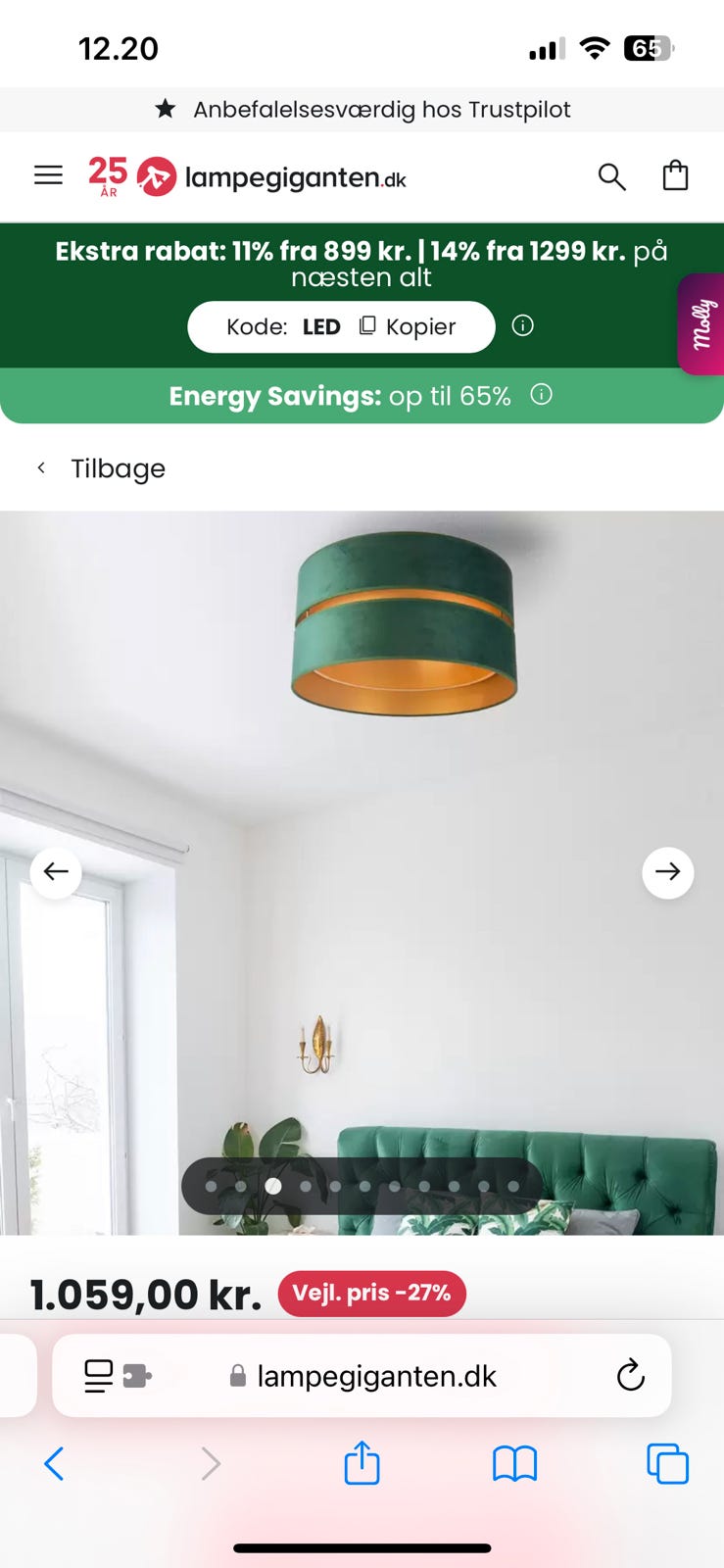Image resolution: width=724 pixels, height=1568 pixels.
Task: Click the info icon beside the discount code
Action: coord(522,325)
